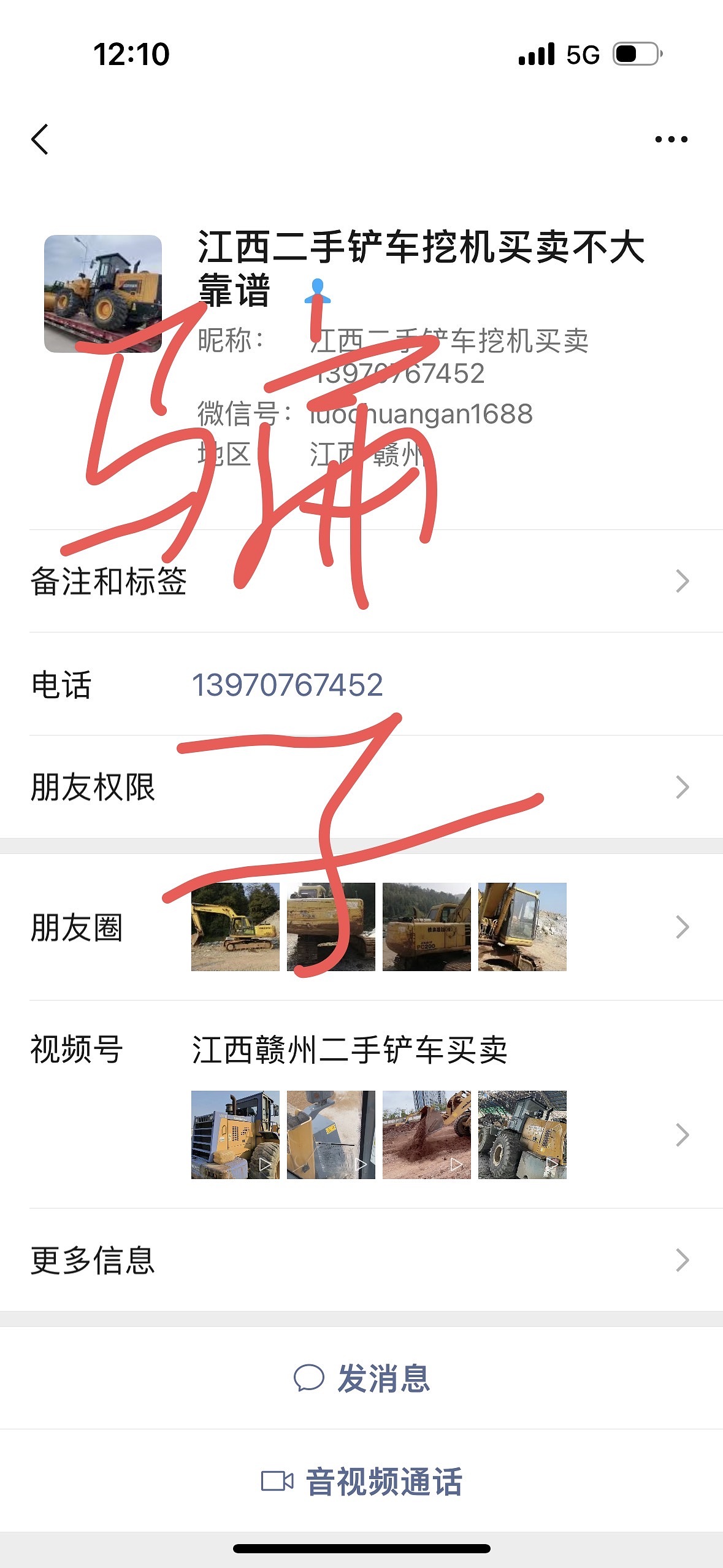Image resolution: width=723 pixels, height=1568 pixels.
Task: Start 音视频通话 with this contact
Action: click(x=362, y=1482)
